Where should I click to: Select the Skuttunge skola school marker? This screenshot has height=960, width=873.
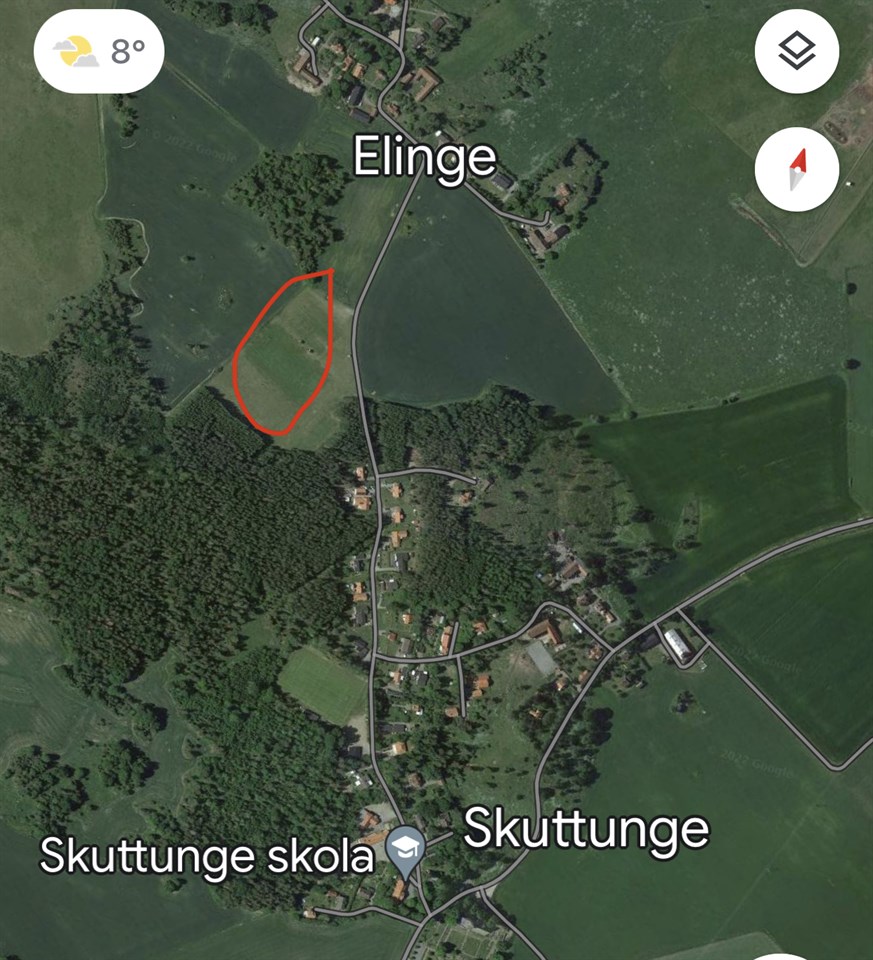click(406, 848)
